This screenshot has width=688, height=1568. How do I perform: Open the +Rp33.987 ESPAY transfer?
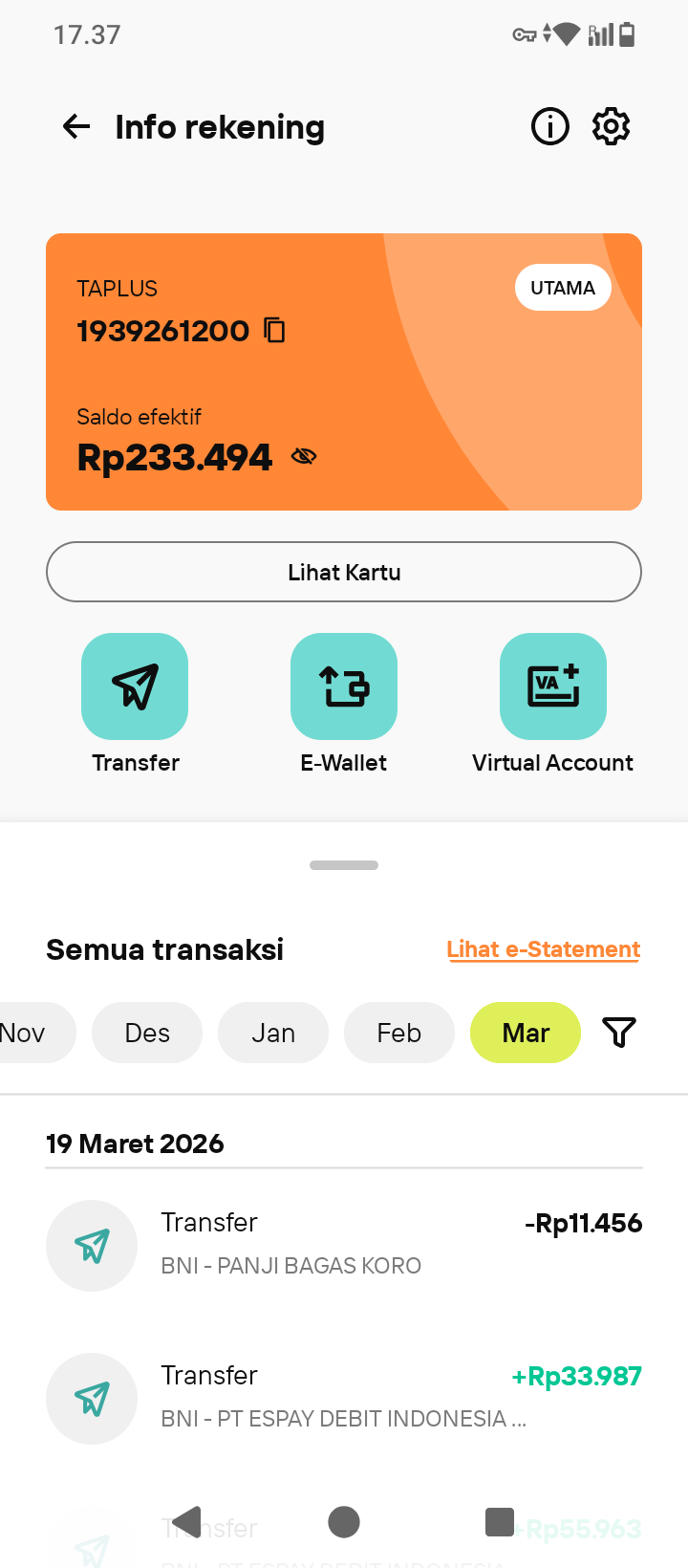coord(344,1397)
